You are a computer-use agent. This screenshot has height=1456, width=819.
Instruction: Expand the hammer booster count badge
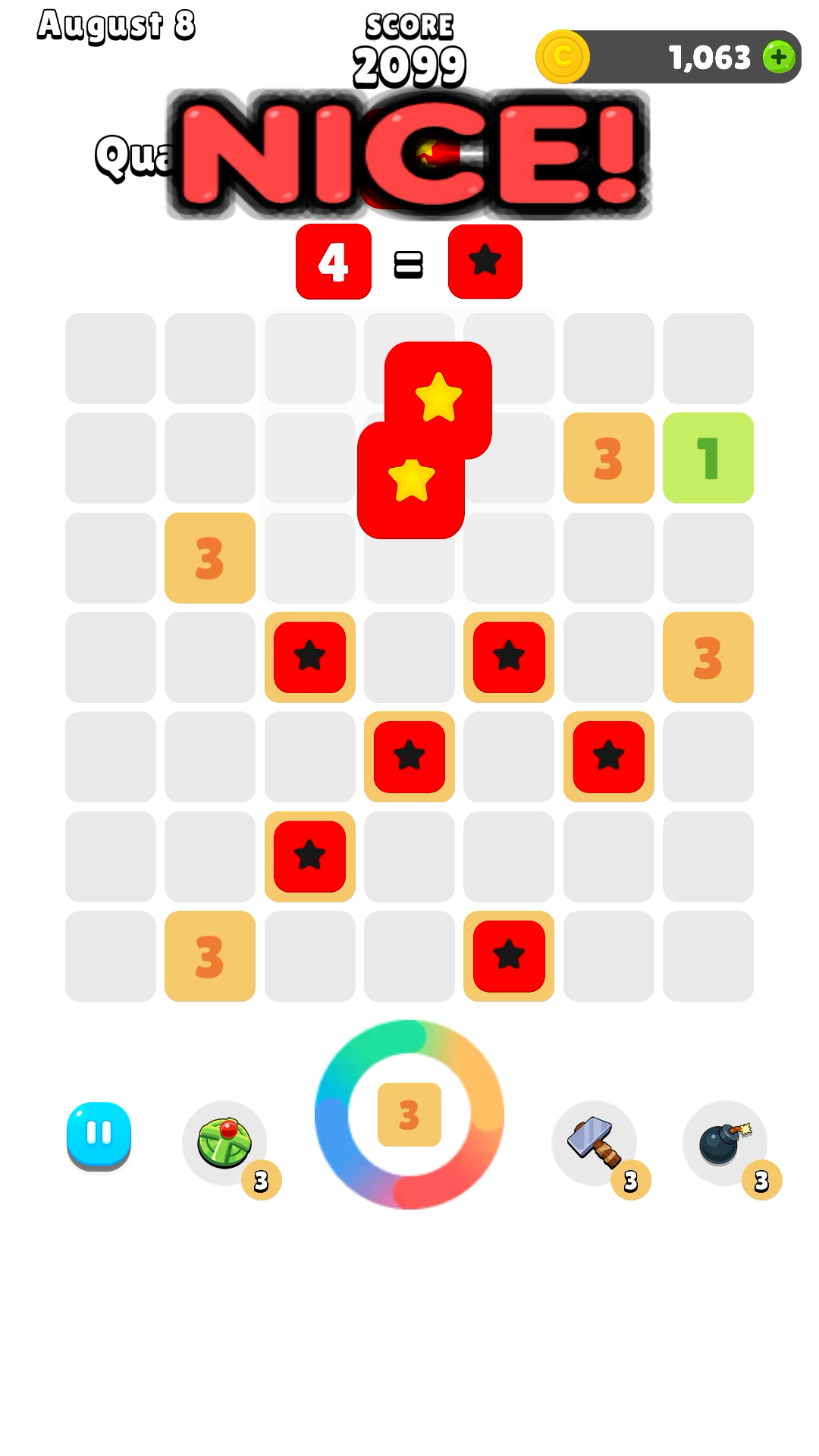pos(632,1180)
